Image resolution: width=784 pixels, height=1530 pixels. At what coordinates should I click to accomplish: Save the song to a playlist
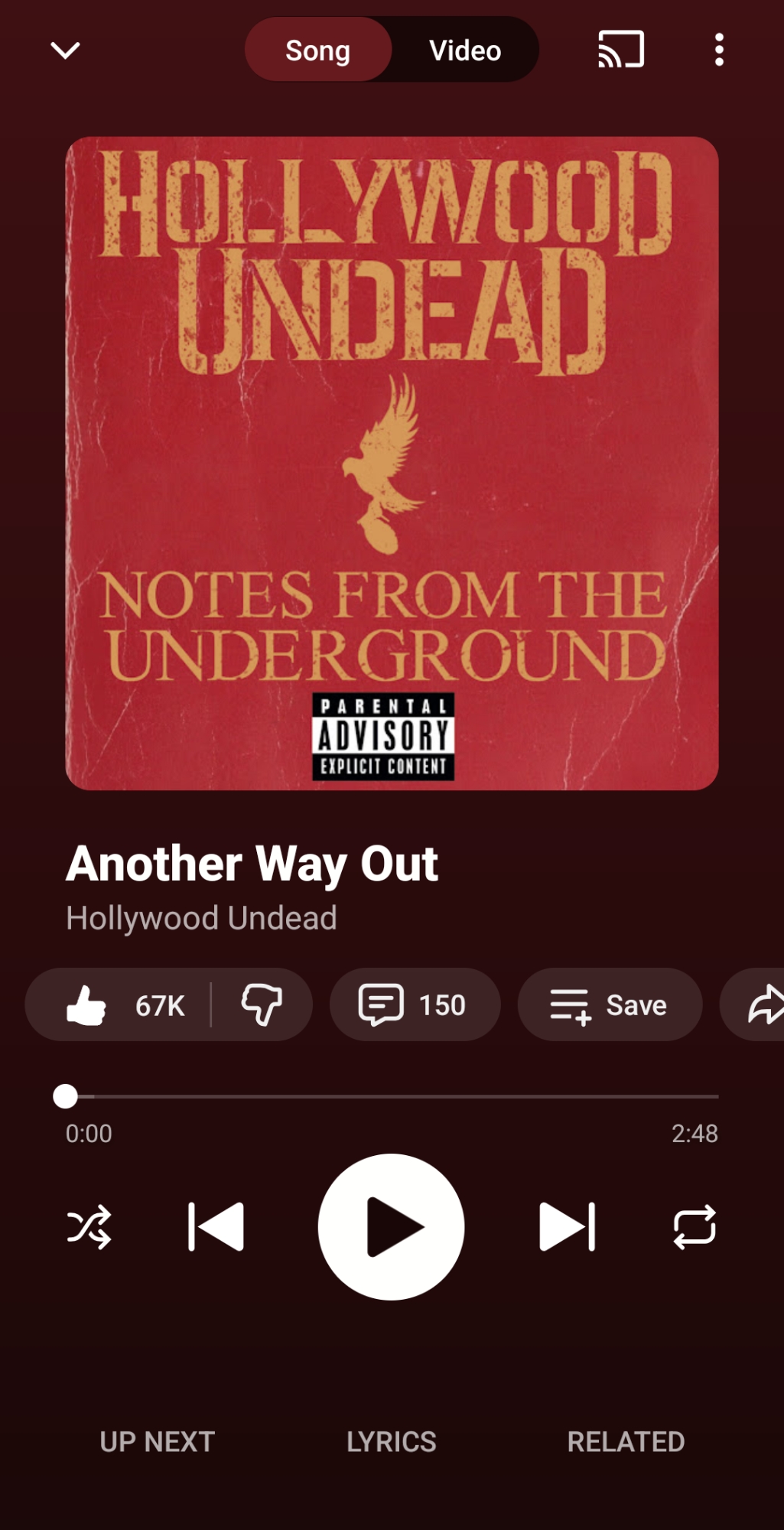(609, 1004)
